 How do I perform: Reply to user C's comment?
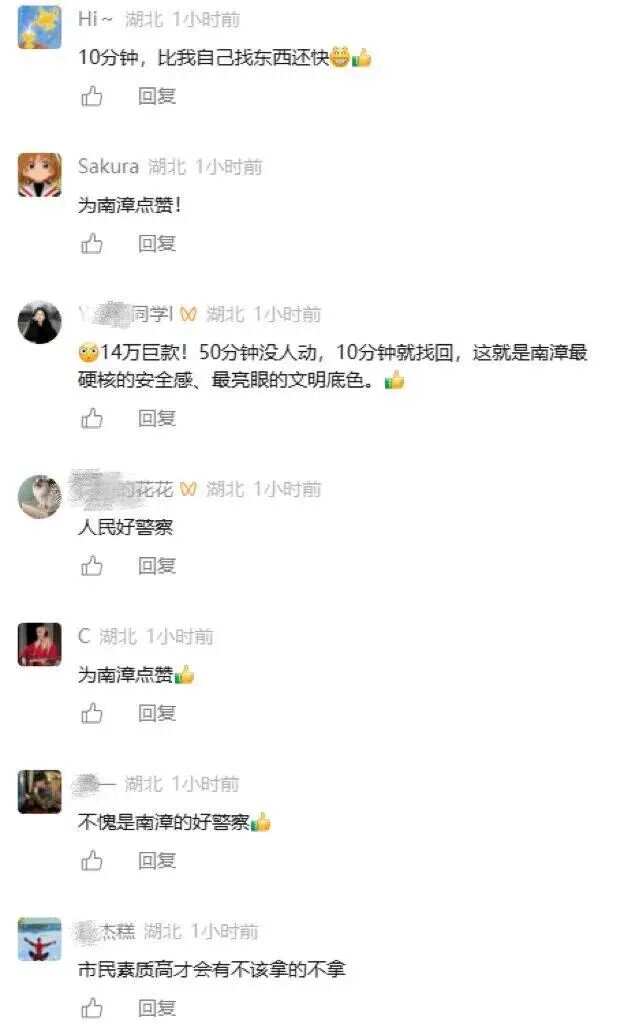click(x=157, y=713)
